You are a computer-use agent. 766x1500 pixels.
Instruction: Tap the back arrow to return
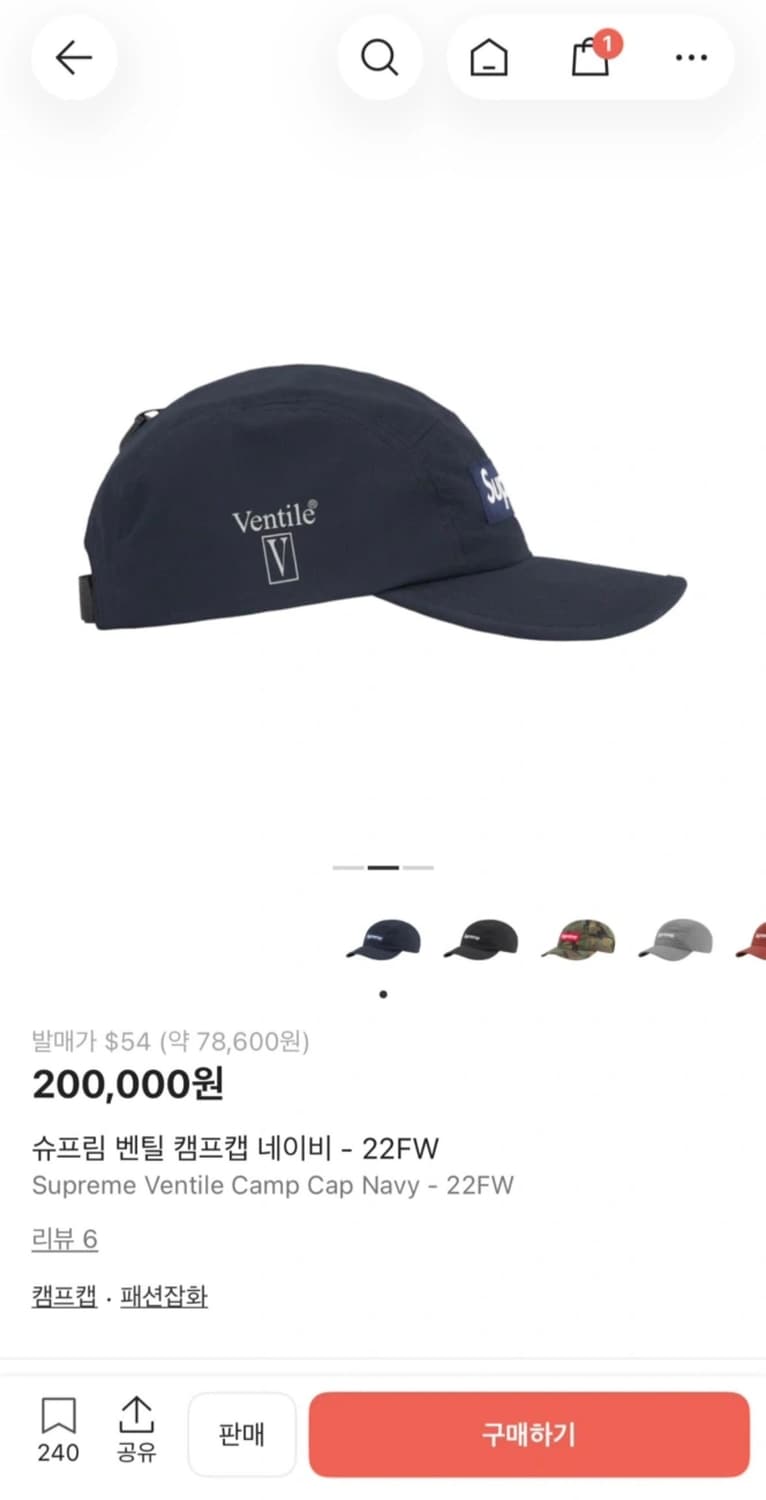(74, 57)
